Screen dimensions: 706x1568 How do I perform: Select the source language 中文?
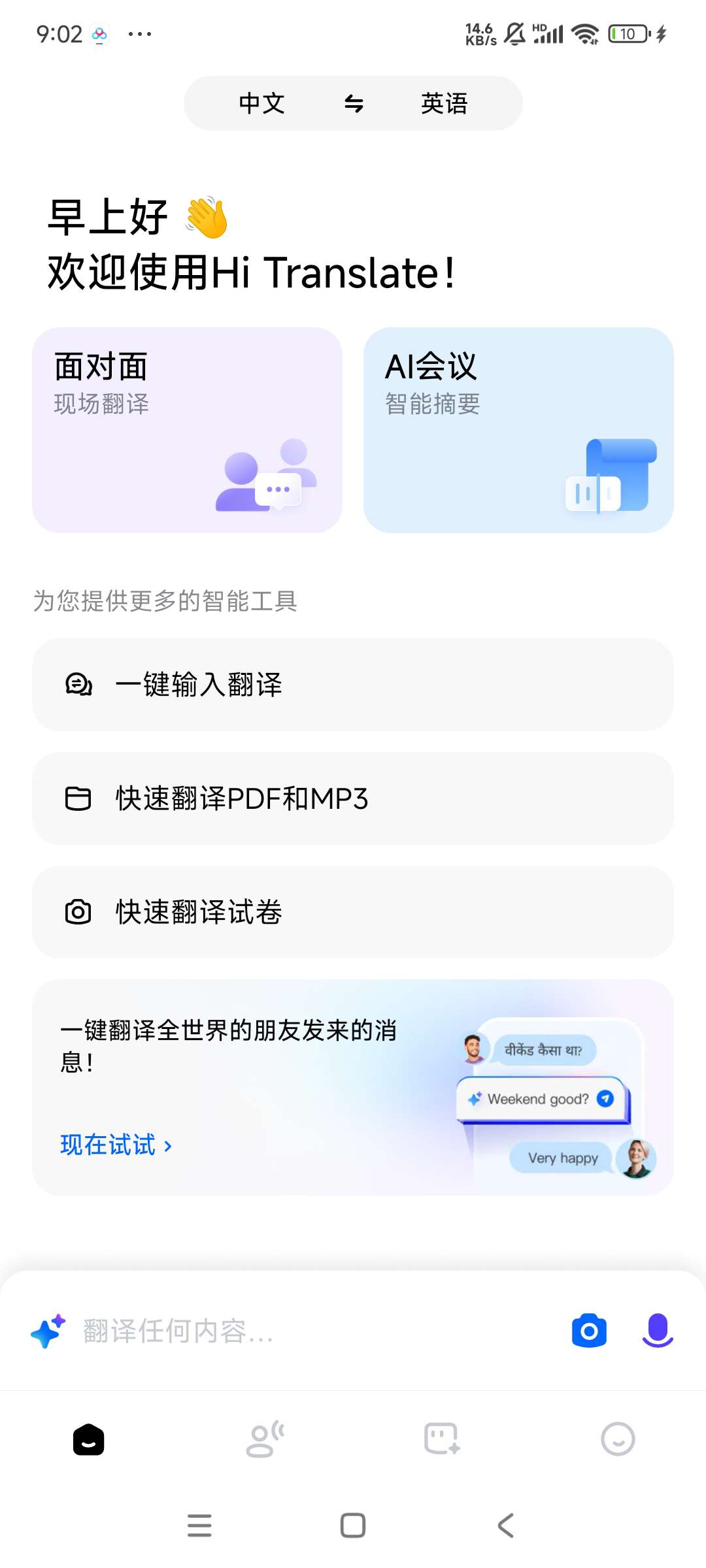(x=261, y=103)
